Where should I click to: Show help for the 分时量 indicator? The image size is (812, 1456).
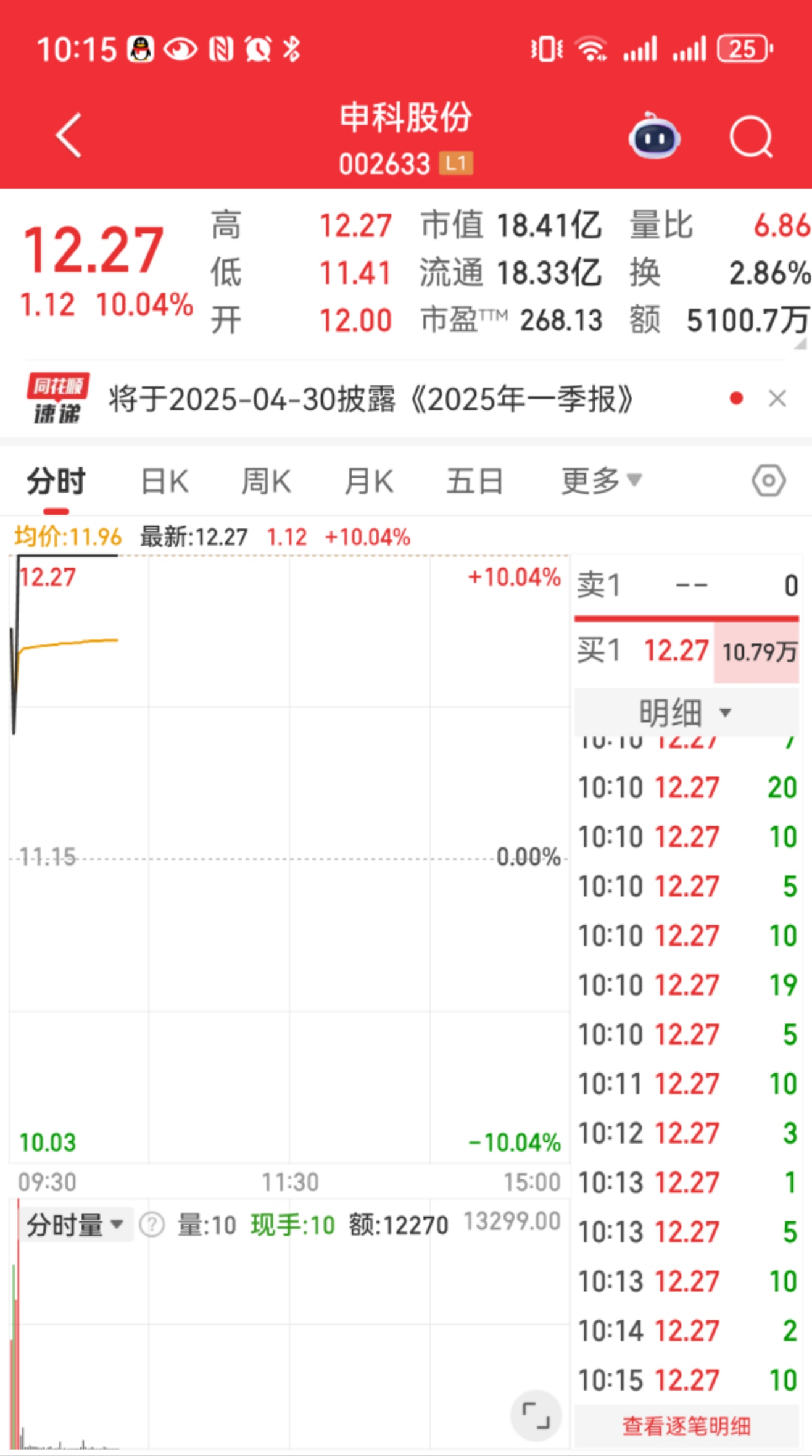pyautogui.click(x=152, y=1225)
